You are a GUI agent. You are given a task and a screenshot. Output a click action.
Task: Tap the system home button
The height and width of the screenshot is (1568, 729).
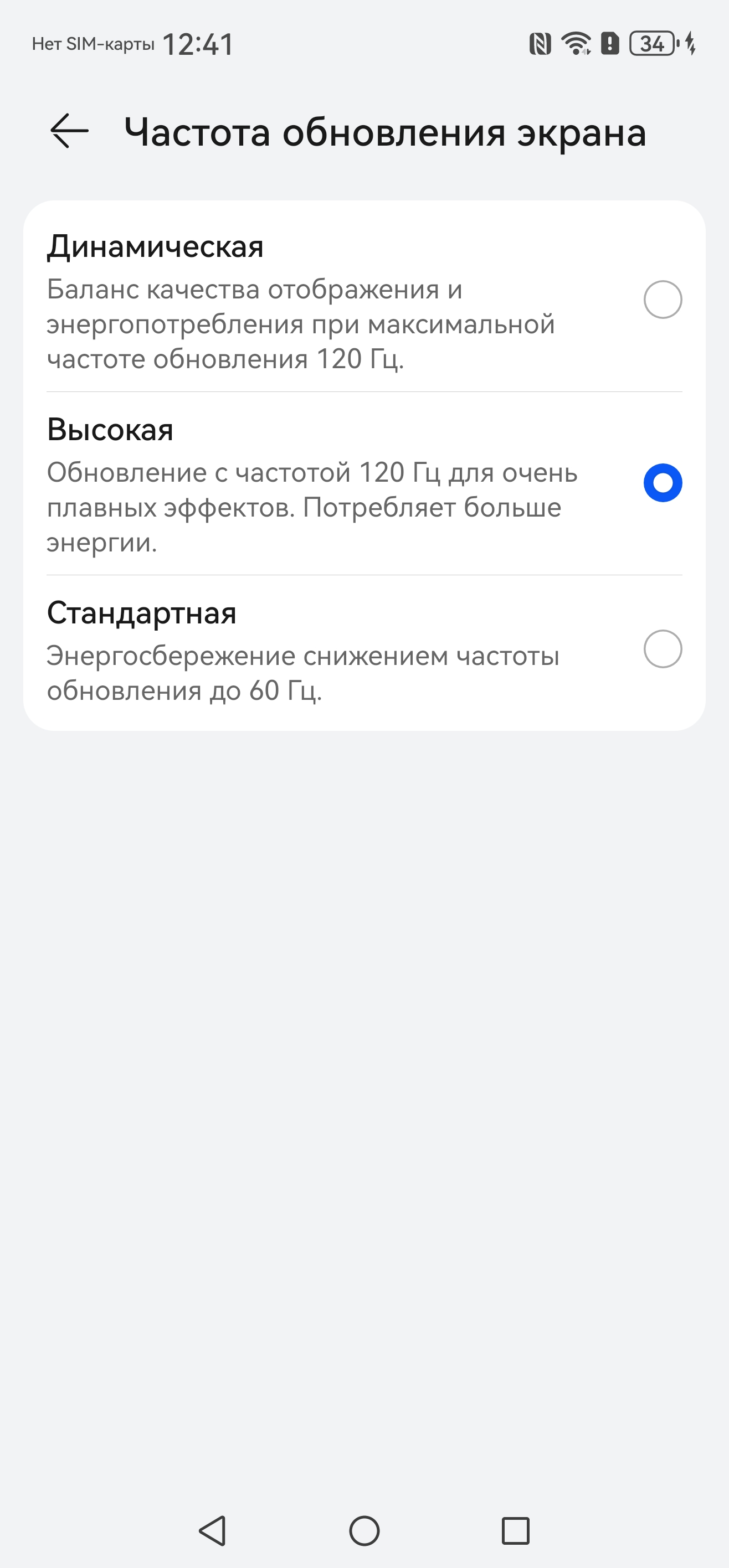pos(364,1530)
